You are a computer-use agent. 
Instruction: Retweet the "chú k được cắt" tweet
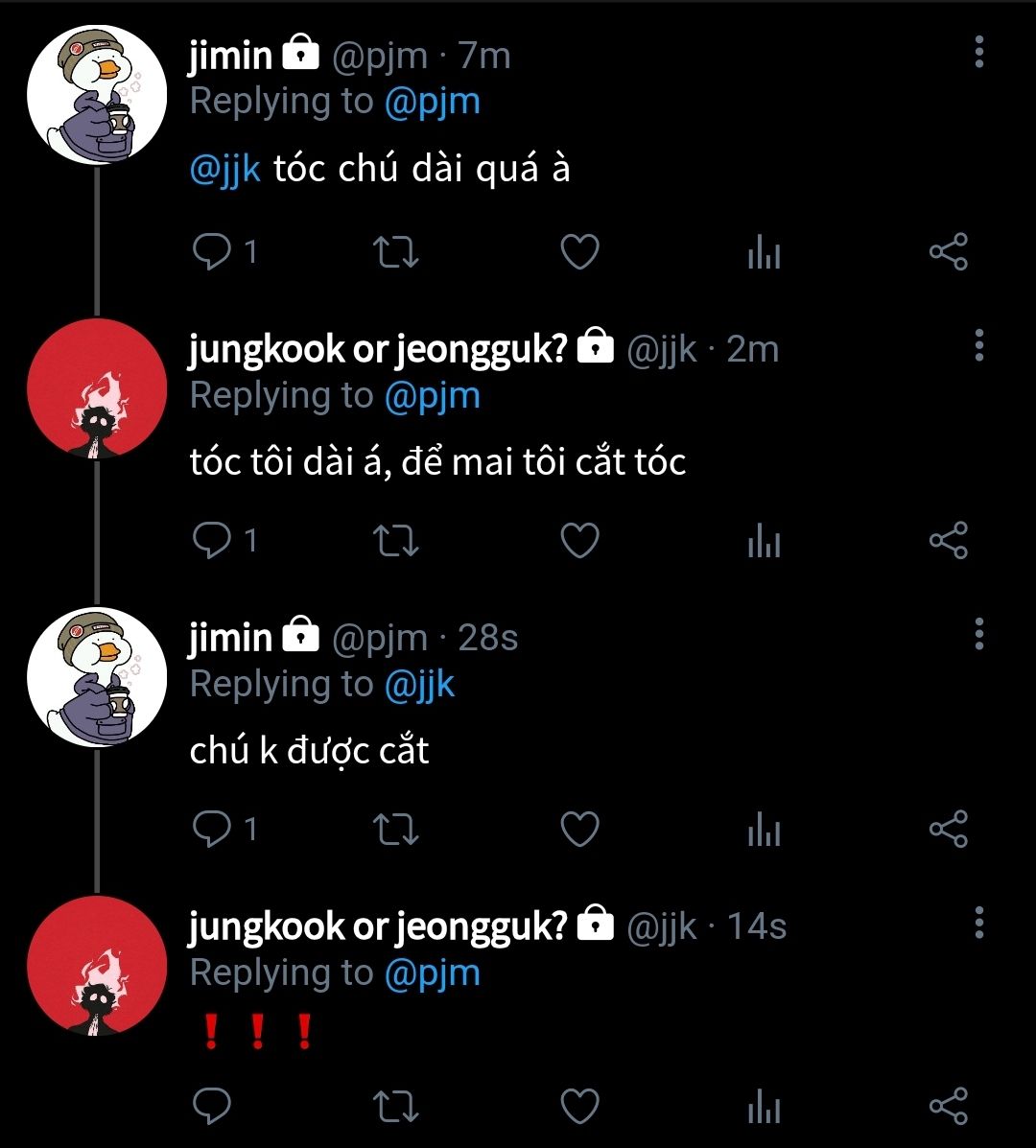click(x=394, y=830)
